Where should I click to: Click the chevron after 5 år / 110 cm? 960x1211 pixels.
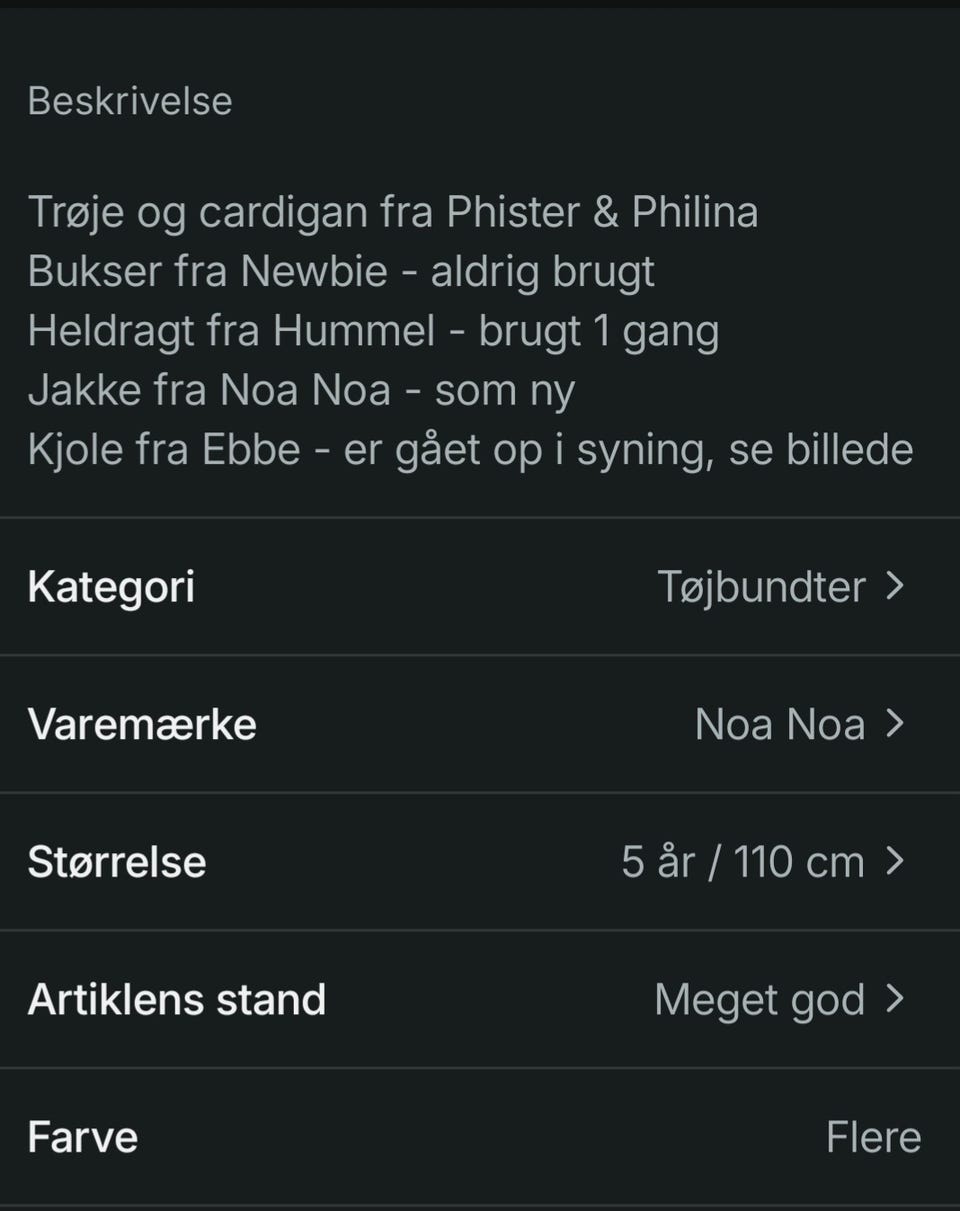[x=893, y=861]
